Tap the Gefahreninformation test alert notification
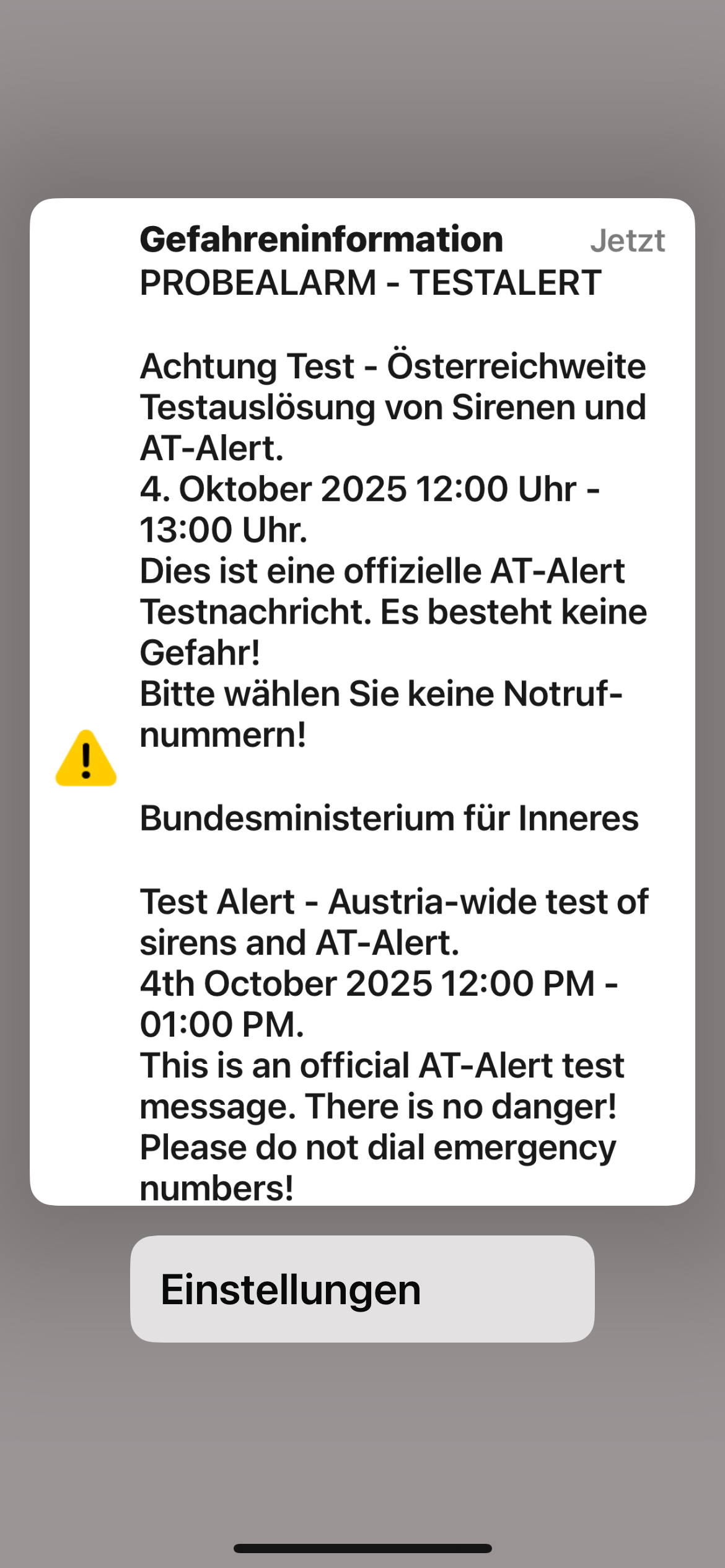 point(362,702)
